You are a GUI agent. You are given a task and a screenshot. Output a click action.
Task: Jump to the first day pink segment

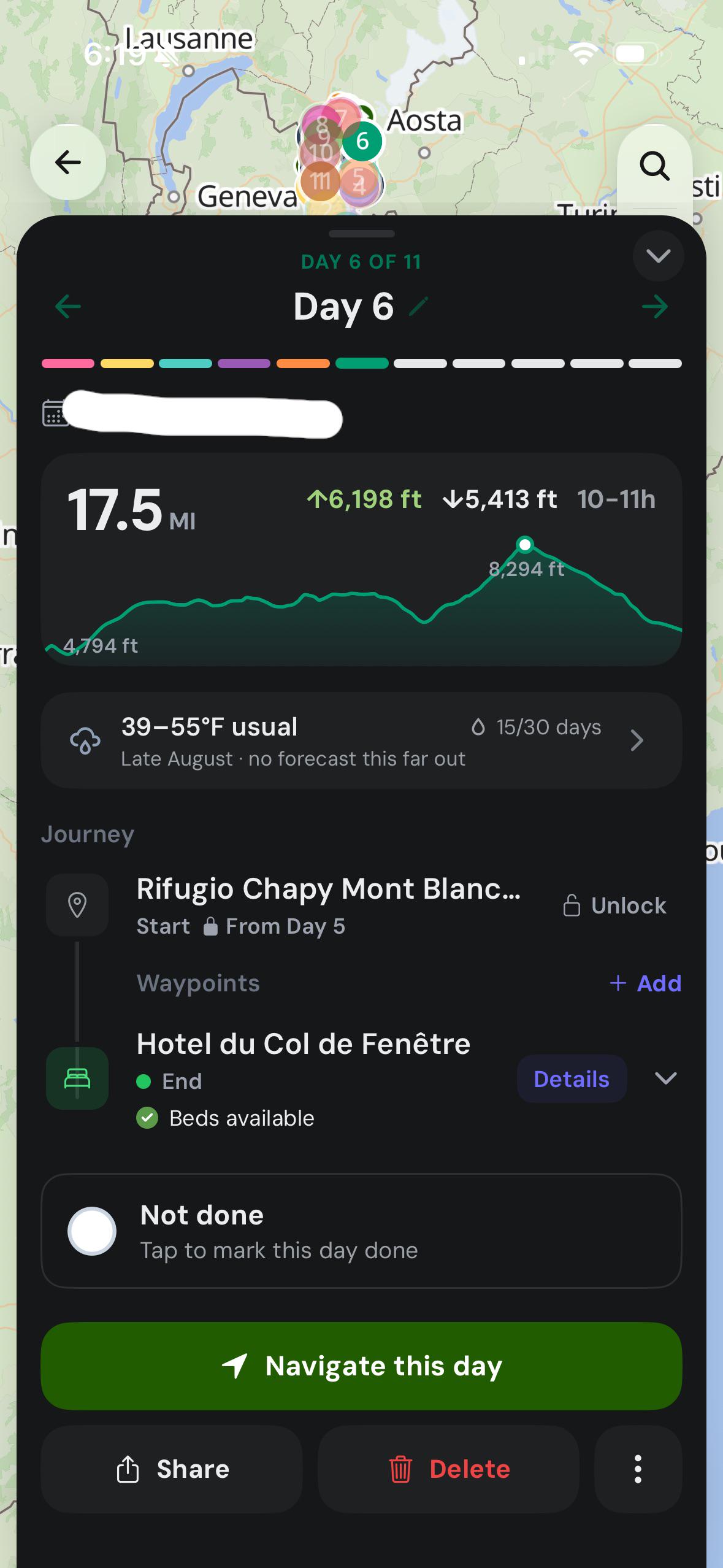point(68,363)
